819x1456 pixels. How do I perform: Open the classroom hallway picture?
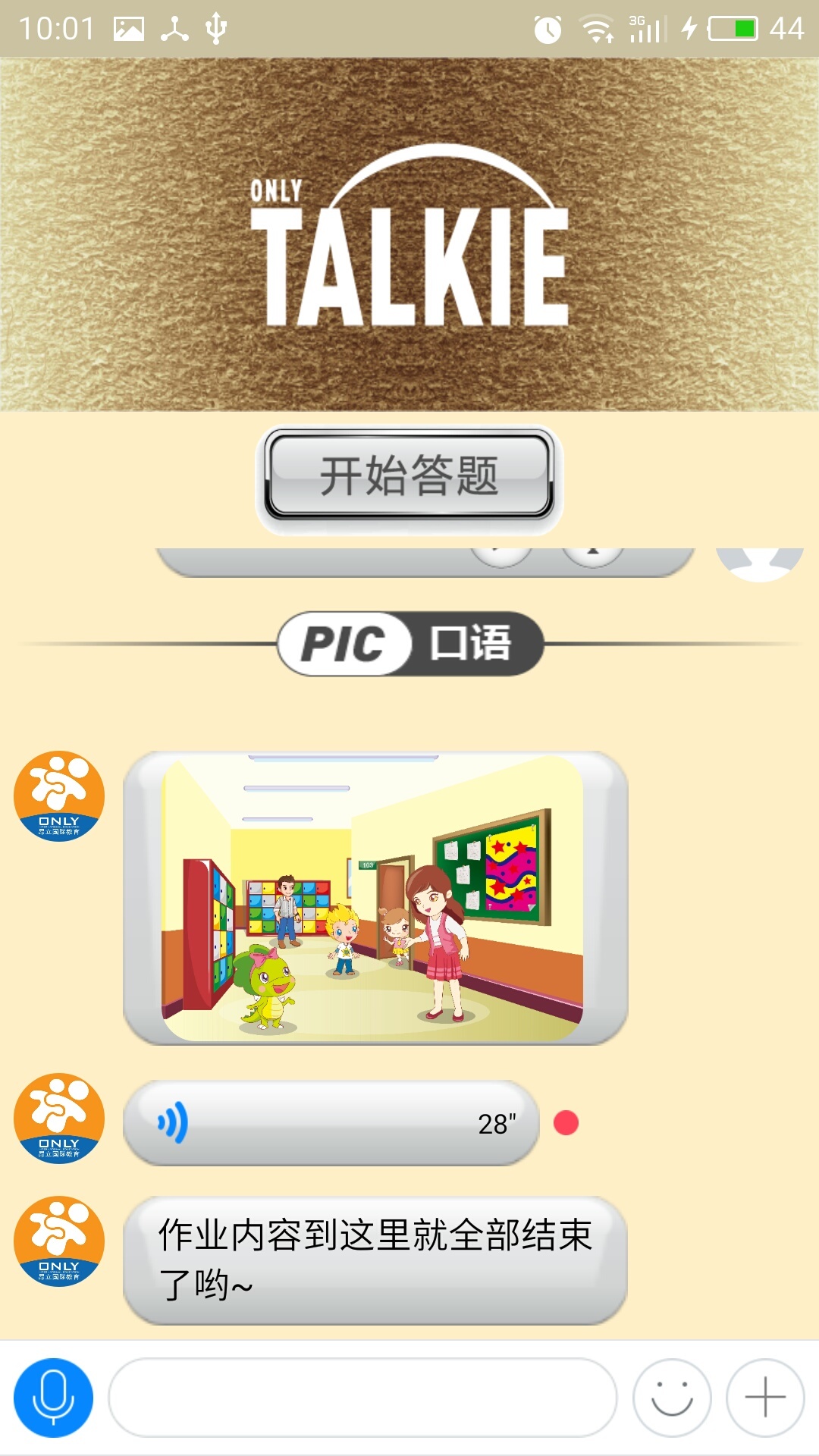click(379, 895)
